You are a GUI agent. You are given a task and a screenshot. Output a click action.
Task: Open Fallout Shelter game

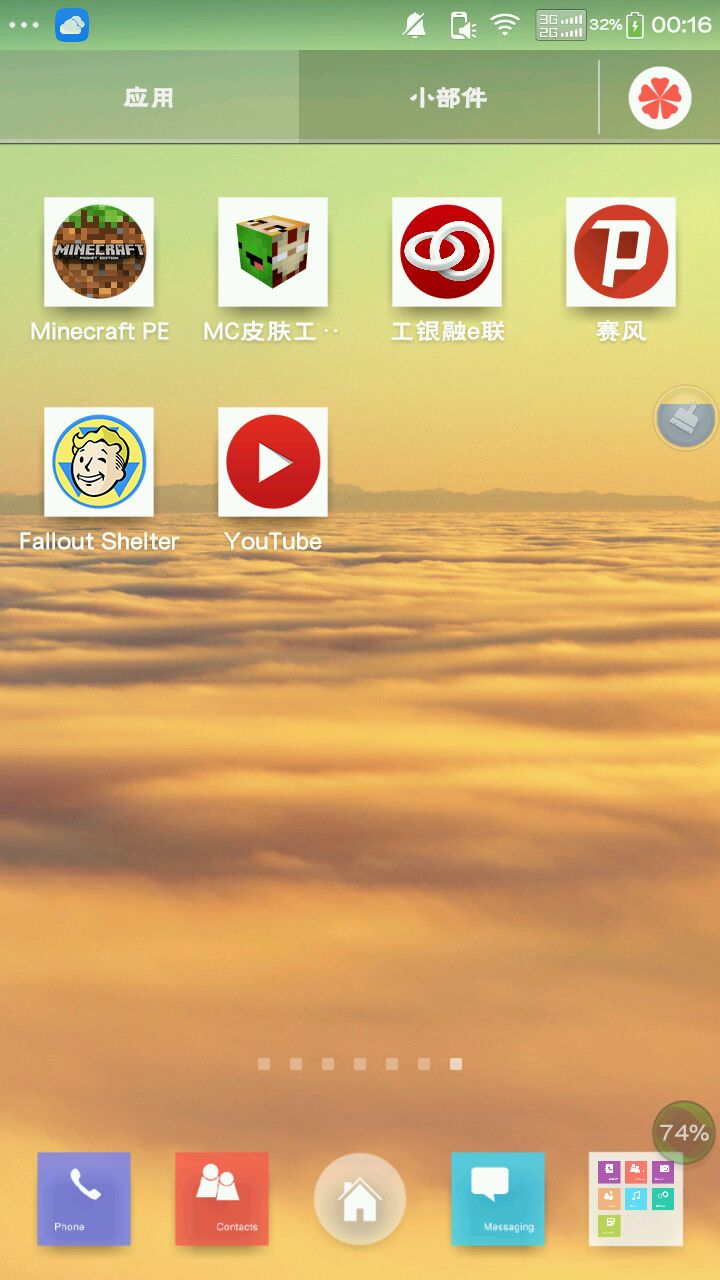coord(99,462)
